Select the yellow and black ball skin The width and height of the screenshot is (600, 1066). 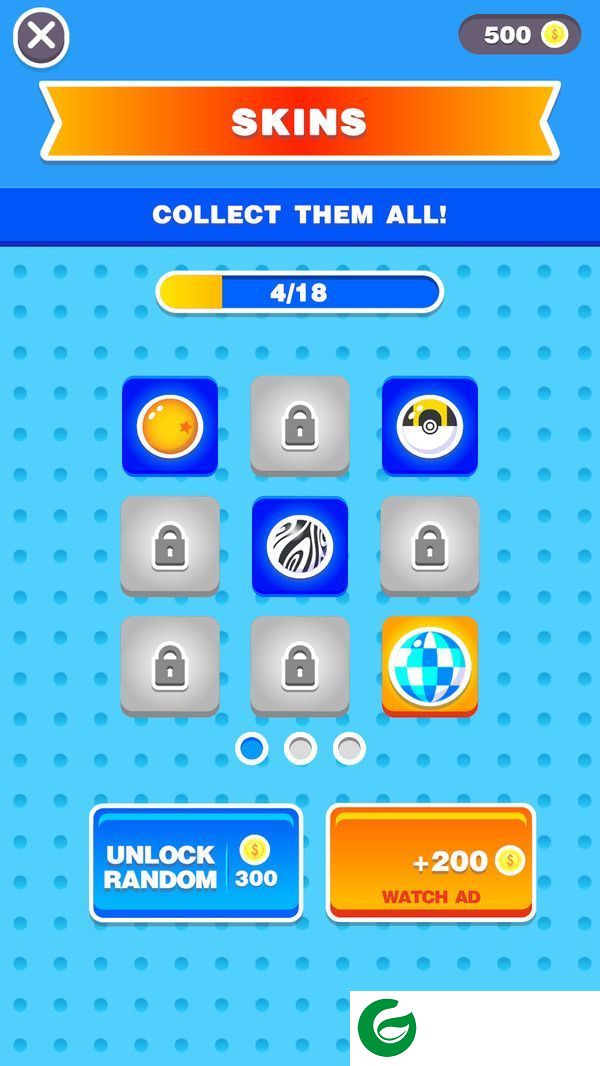click(x=430, y=426)
